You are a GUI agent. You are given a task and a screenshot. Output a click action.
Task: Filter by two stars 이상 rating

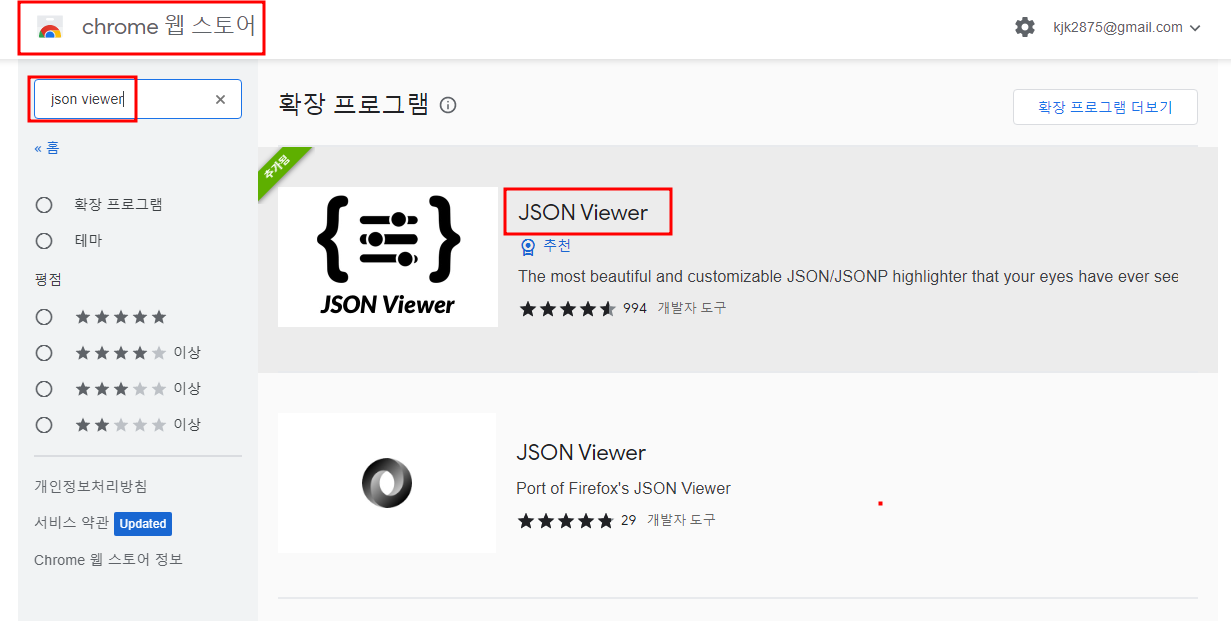pos(44,425)
